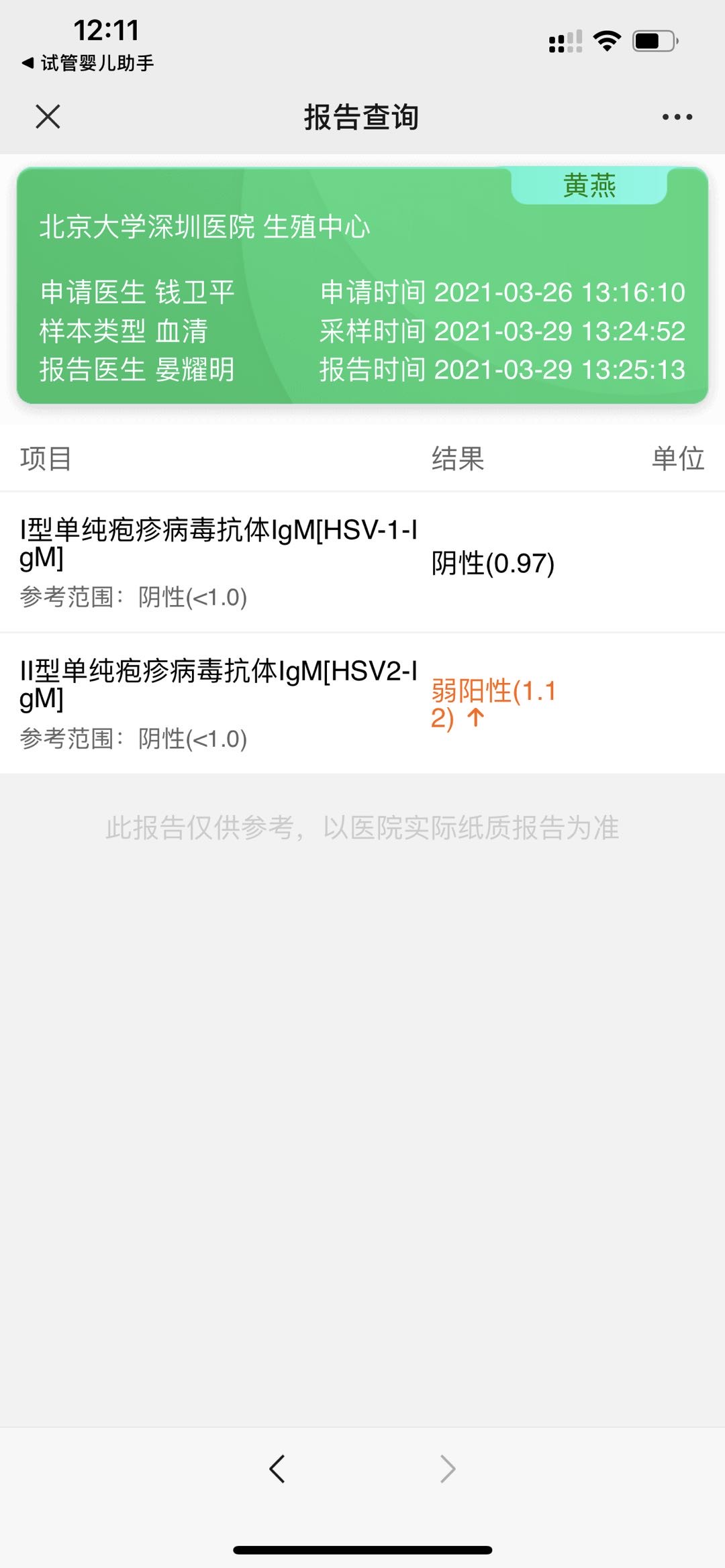Screen dimensions: 725x1568
Task: Open the three-dot more options menu
Action: pyautogui.click(x=677, y=117)
